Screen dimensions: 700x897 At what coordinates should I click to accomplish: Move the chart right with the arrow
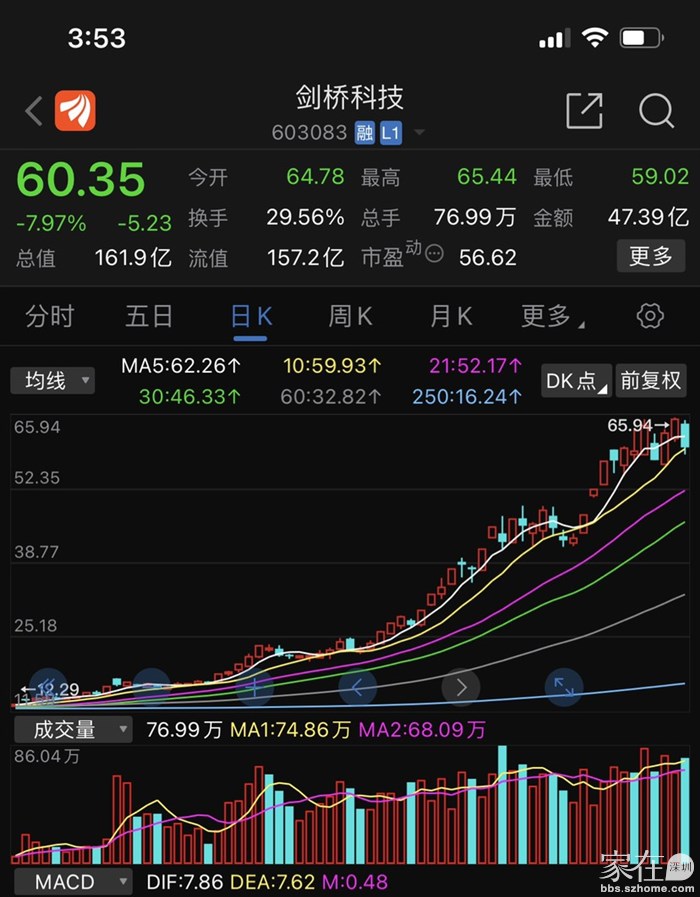point(461,687)
